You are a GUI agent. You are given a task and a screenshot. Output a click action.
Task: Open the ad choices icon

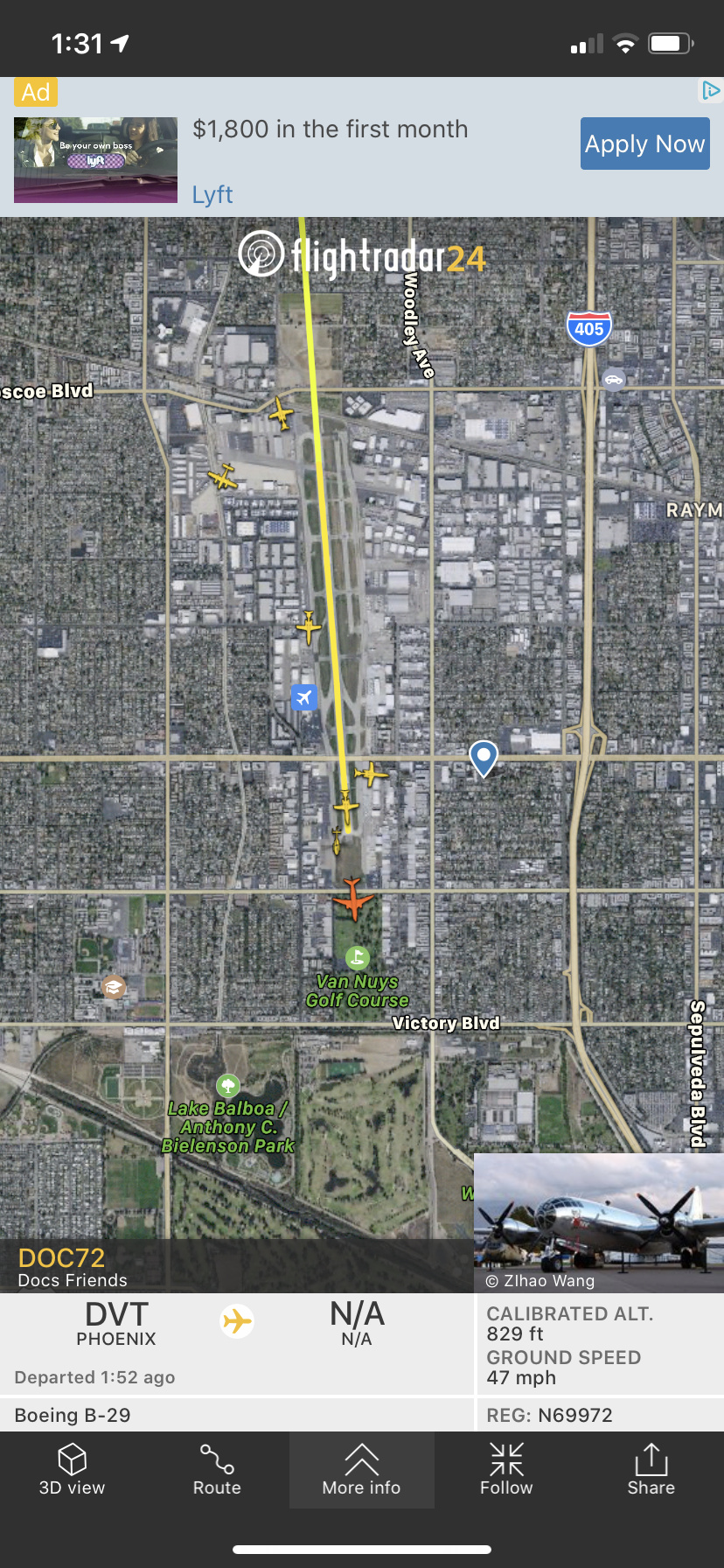click(x=711, y=90)
